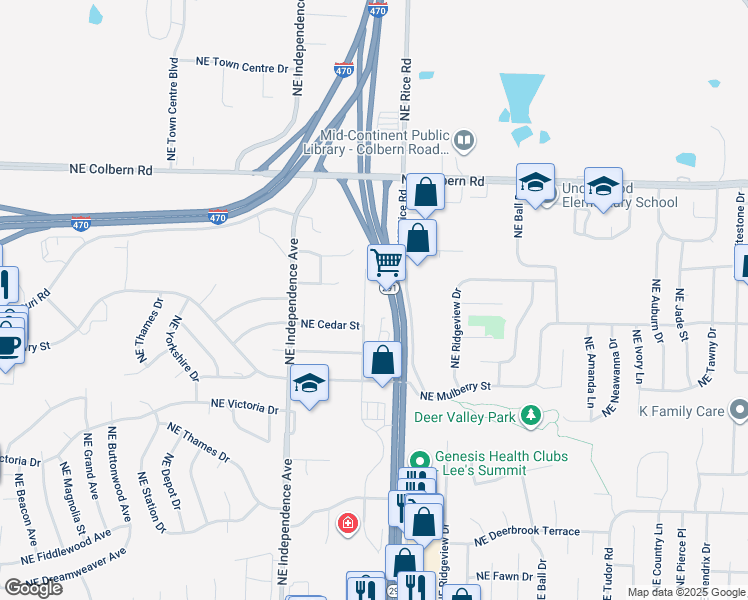Tap the shopping cart grocery marker

point(386,263)
